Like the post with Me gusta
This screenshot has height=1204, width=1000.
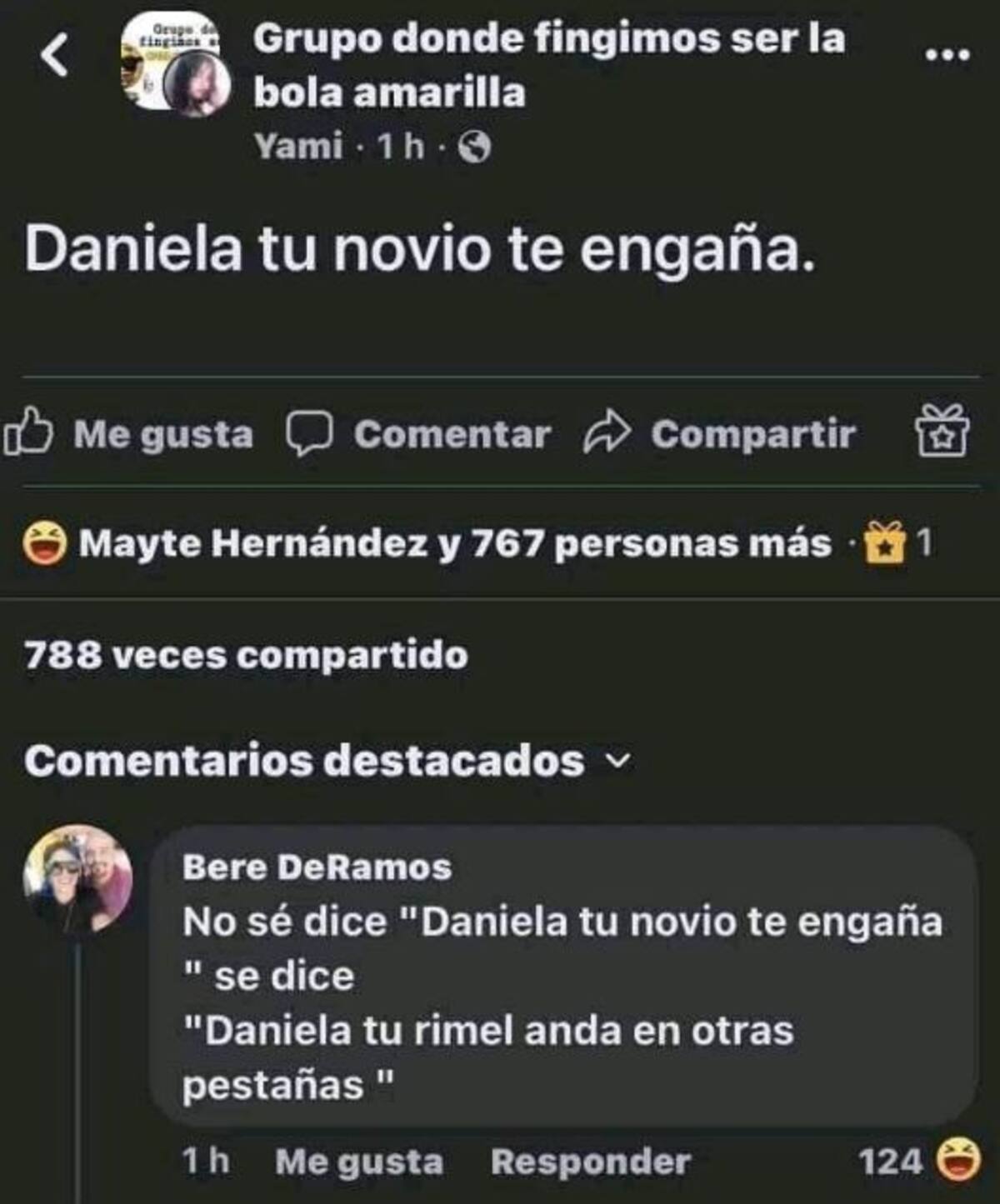(x=129, y=434)
